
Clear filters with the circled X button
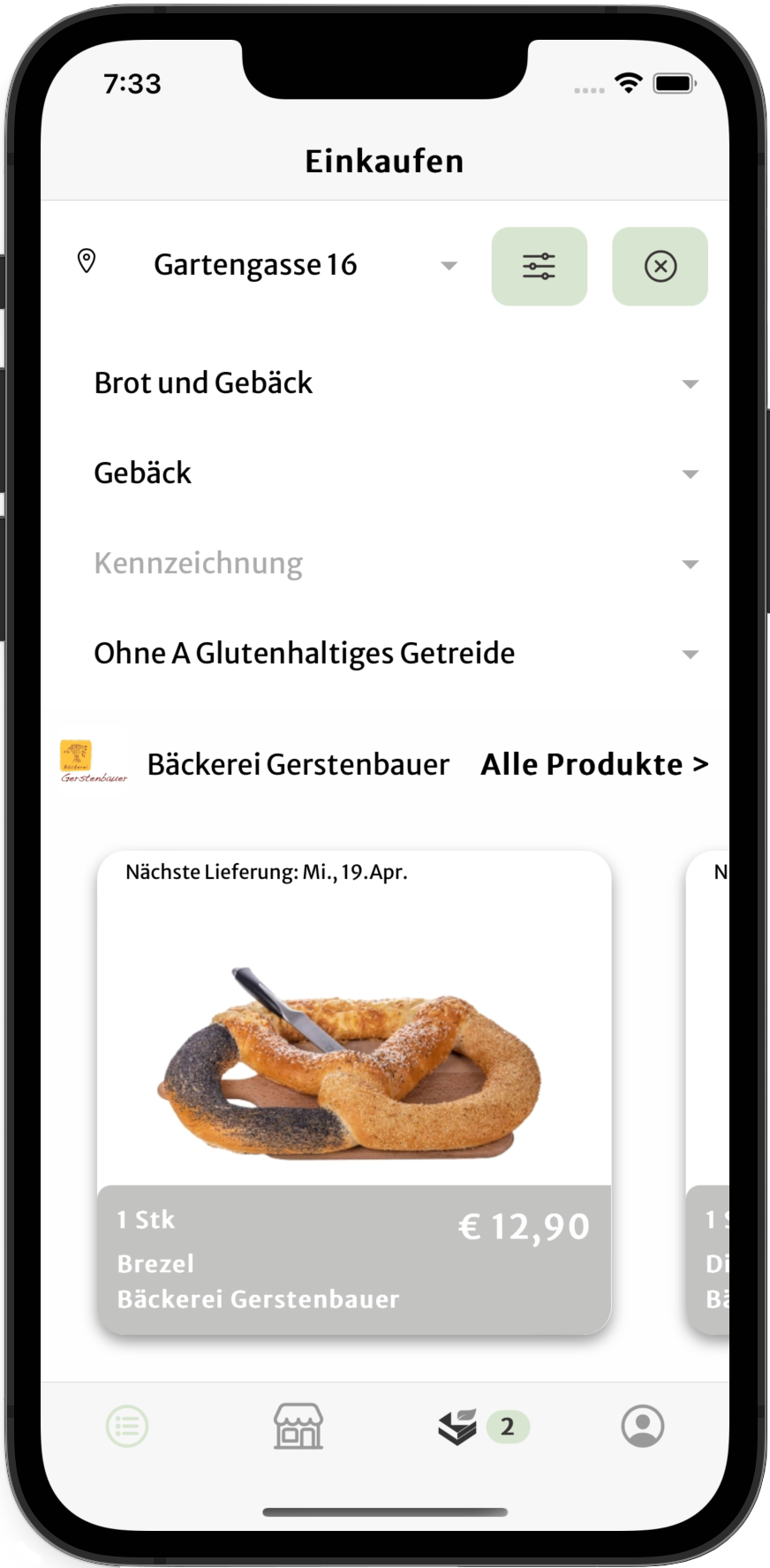click(x=660, y=266)
